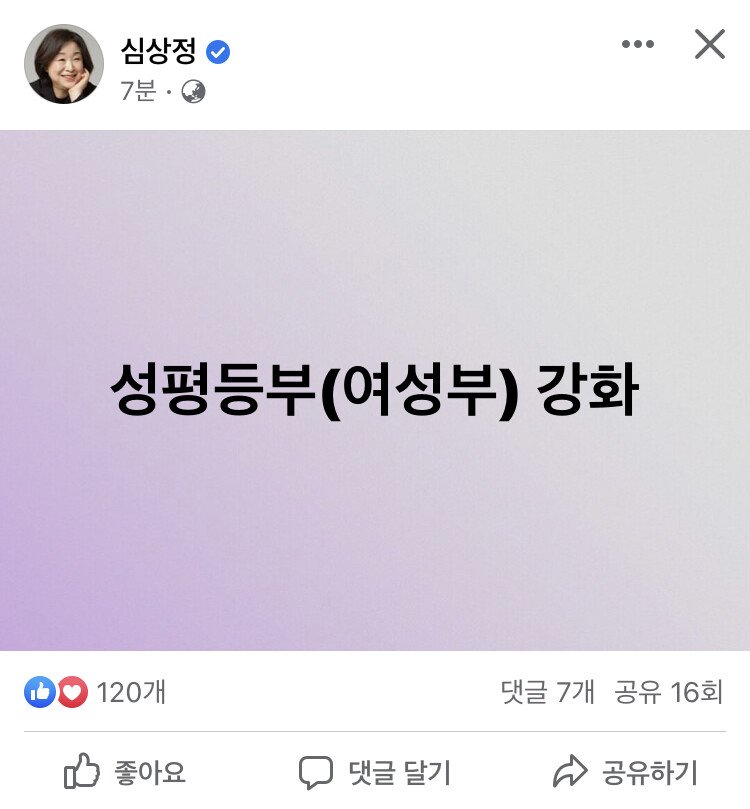Open the 성평등부(여성부) 강화 post card
The height and width of the screenshot is (809, 750).
pos(375,391)
